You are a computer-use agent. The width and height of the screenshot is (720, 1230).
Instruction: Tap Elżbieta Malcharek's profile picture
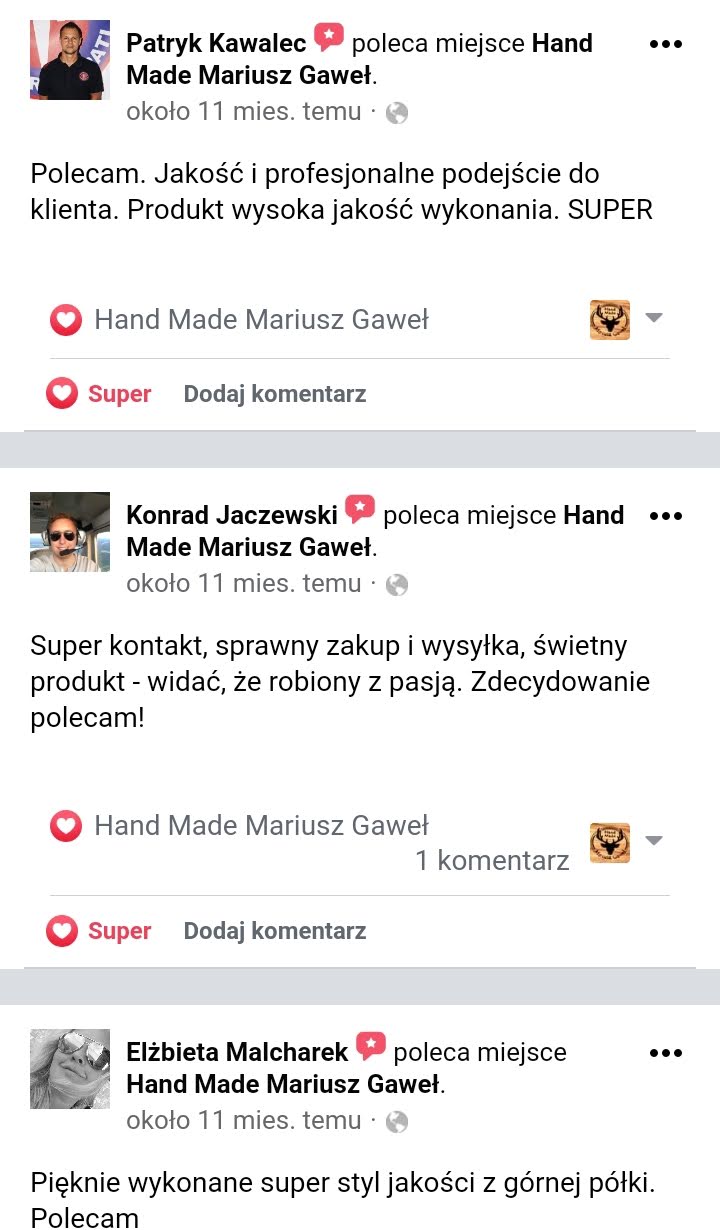[x=70, y=1069]
